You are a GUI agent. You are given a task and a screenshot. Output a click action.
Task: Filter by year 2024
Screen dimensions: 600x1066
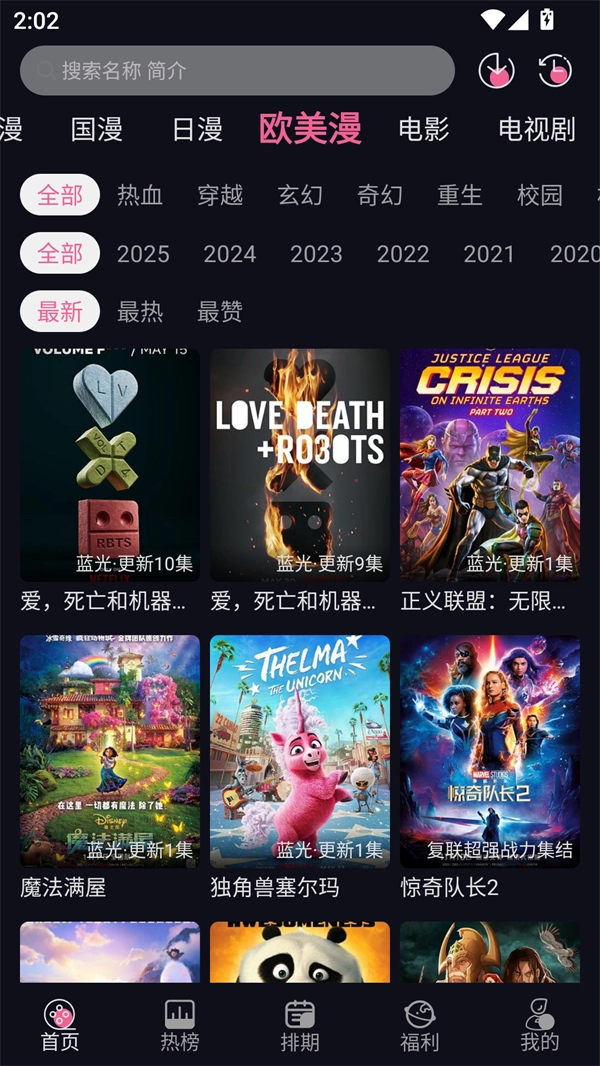pos(230,254)
